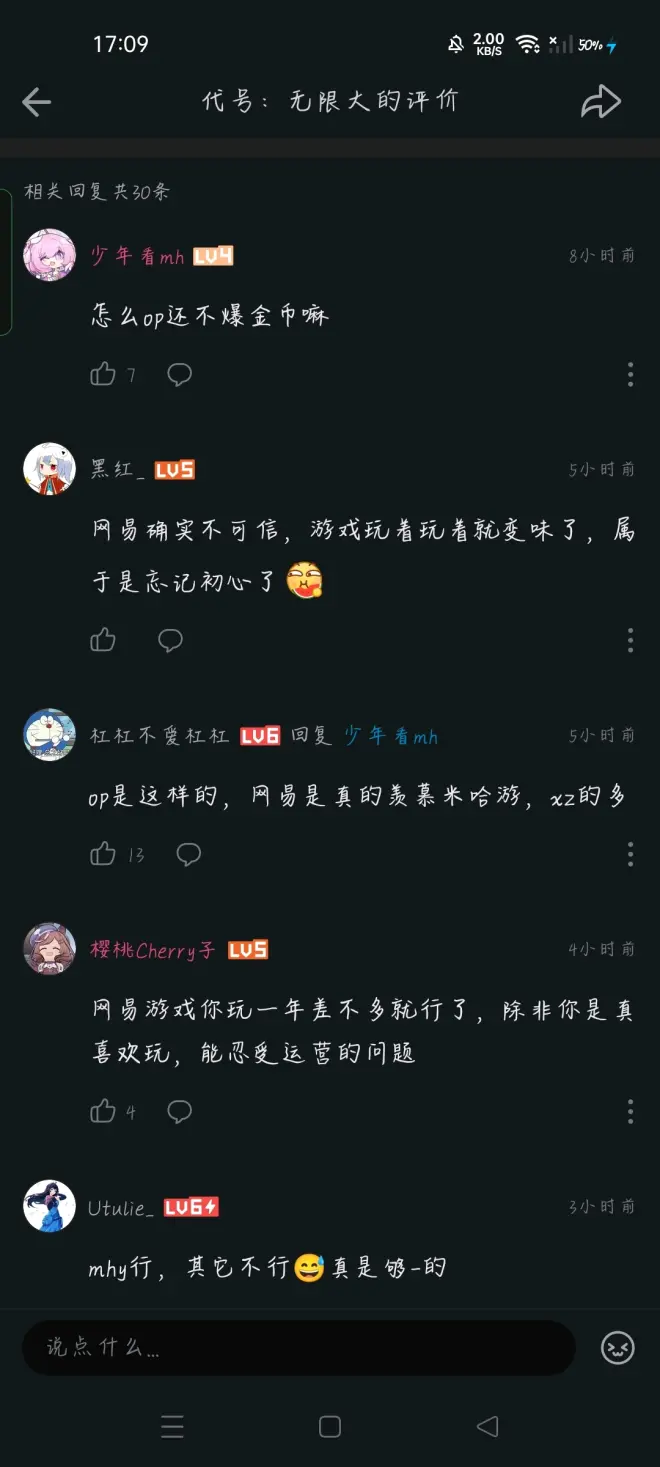660x1467 pixels.
Task: Open more options for 樱桃Cherry子's comment
Action: coord(630,1111)
